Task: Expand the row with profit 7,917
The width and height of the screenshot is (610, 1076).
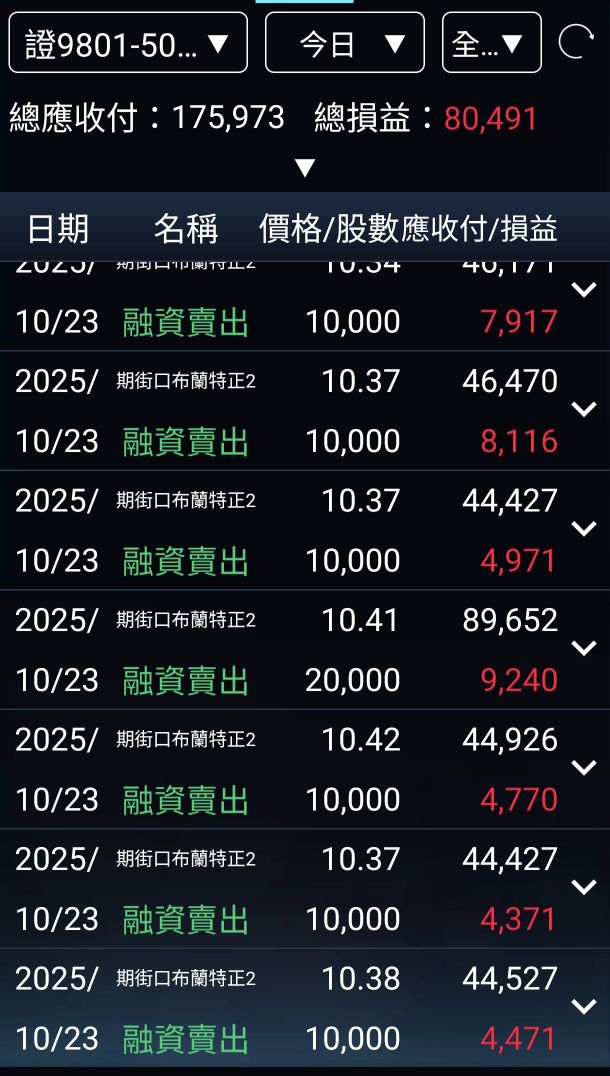Action: point(584,290)
